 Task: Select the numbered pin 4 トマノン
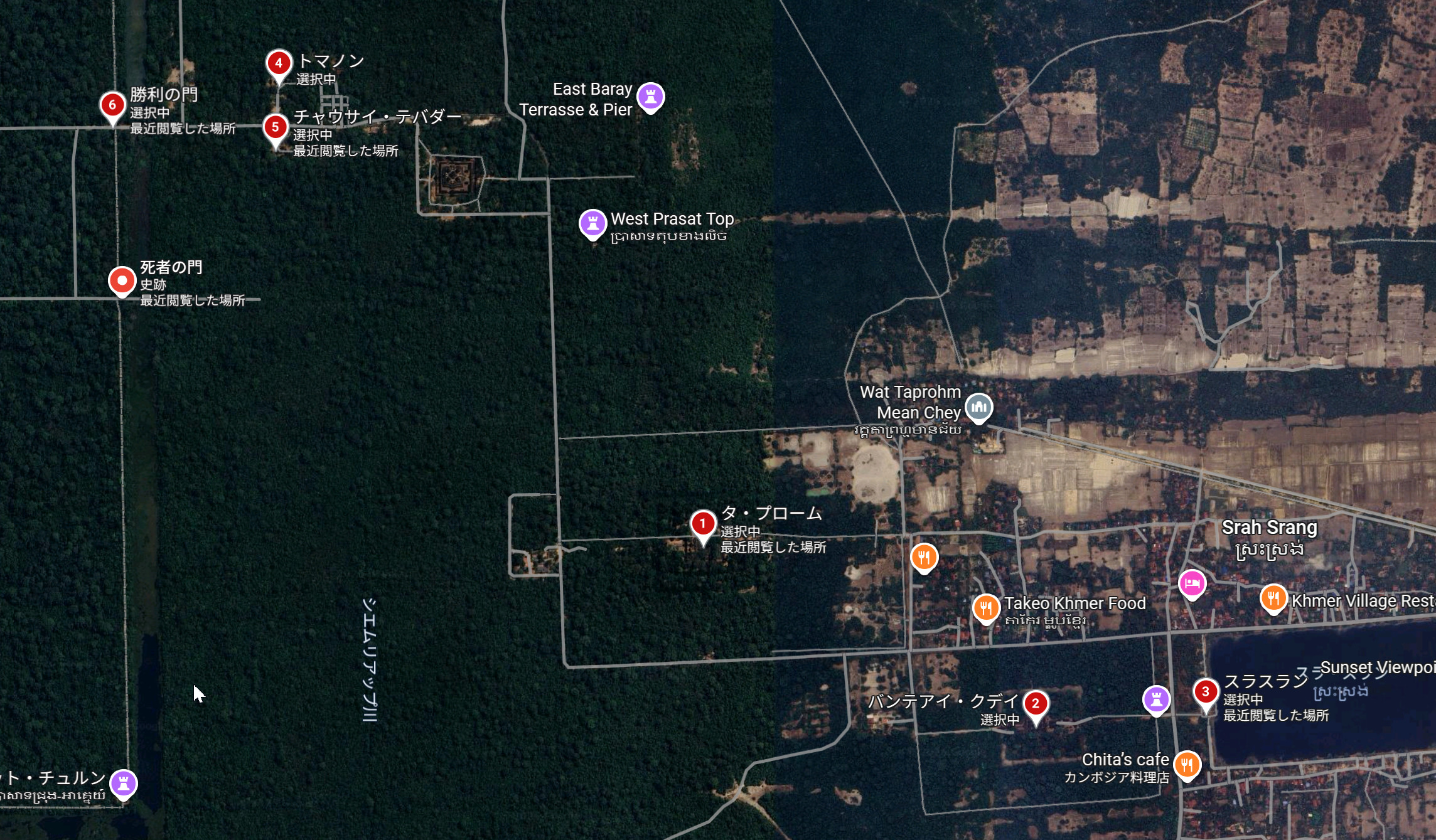click(279, 63)
